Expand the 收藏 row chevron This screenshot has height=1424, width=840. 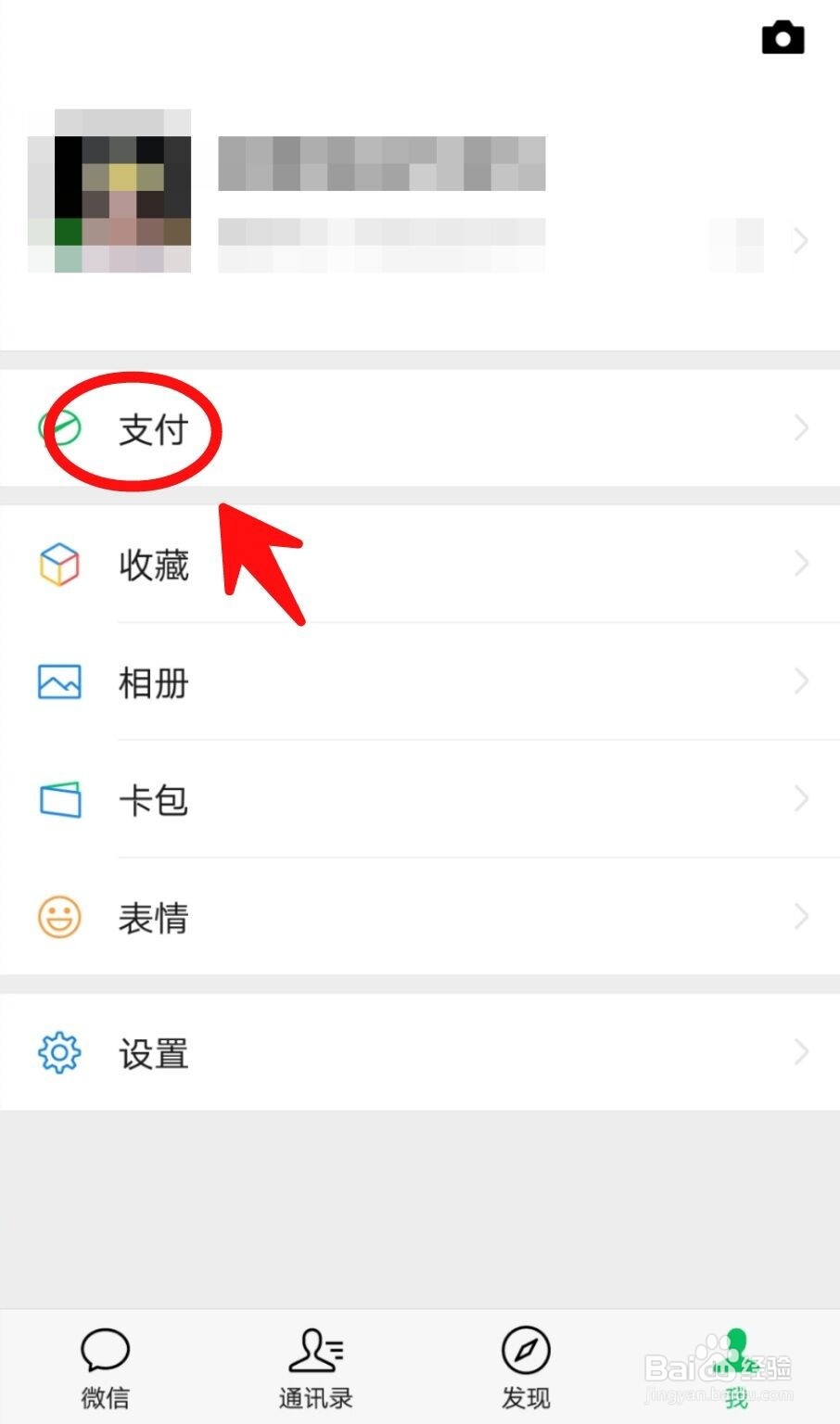tap(801, 565)
